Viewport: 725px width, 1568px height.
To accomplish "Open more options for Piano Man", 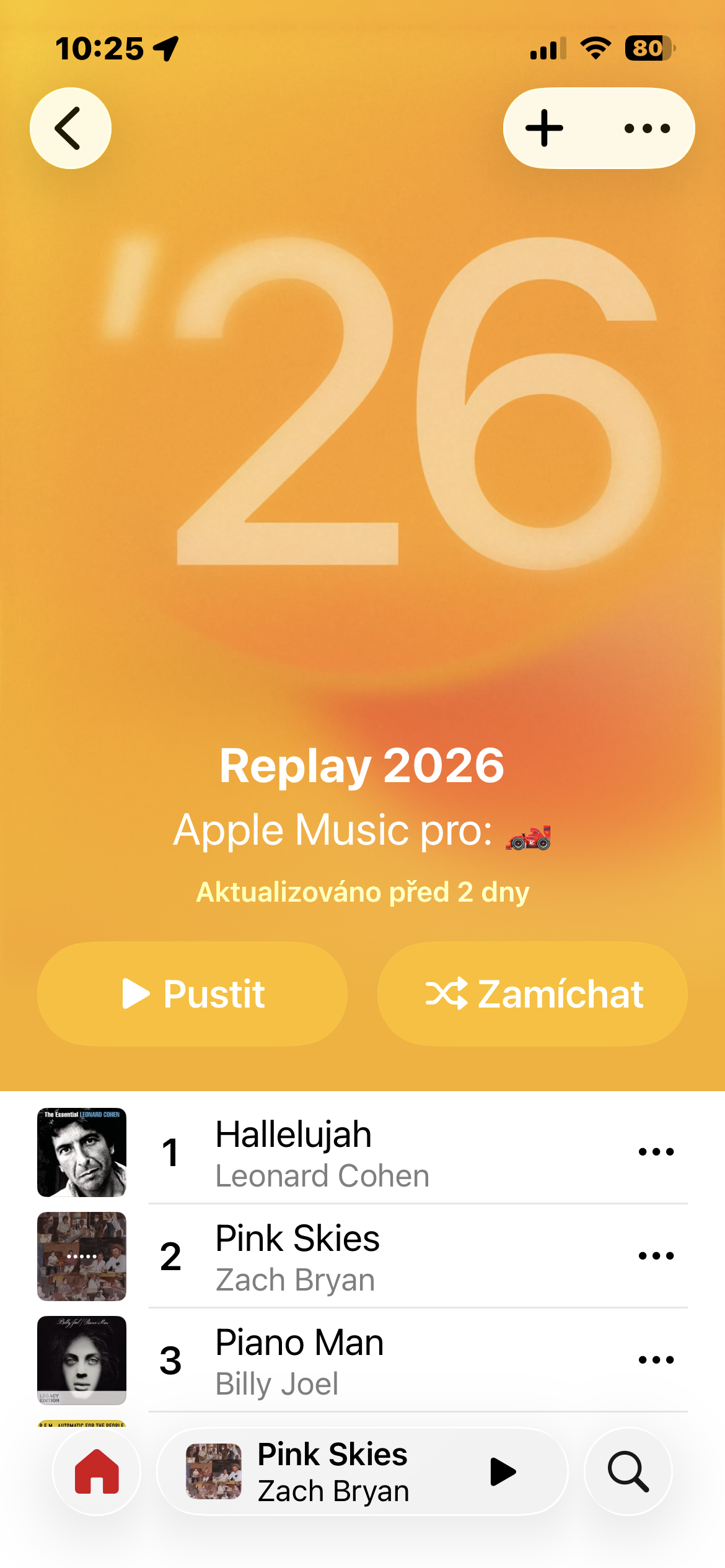I will [x=656, y=1361].
